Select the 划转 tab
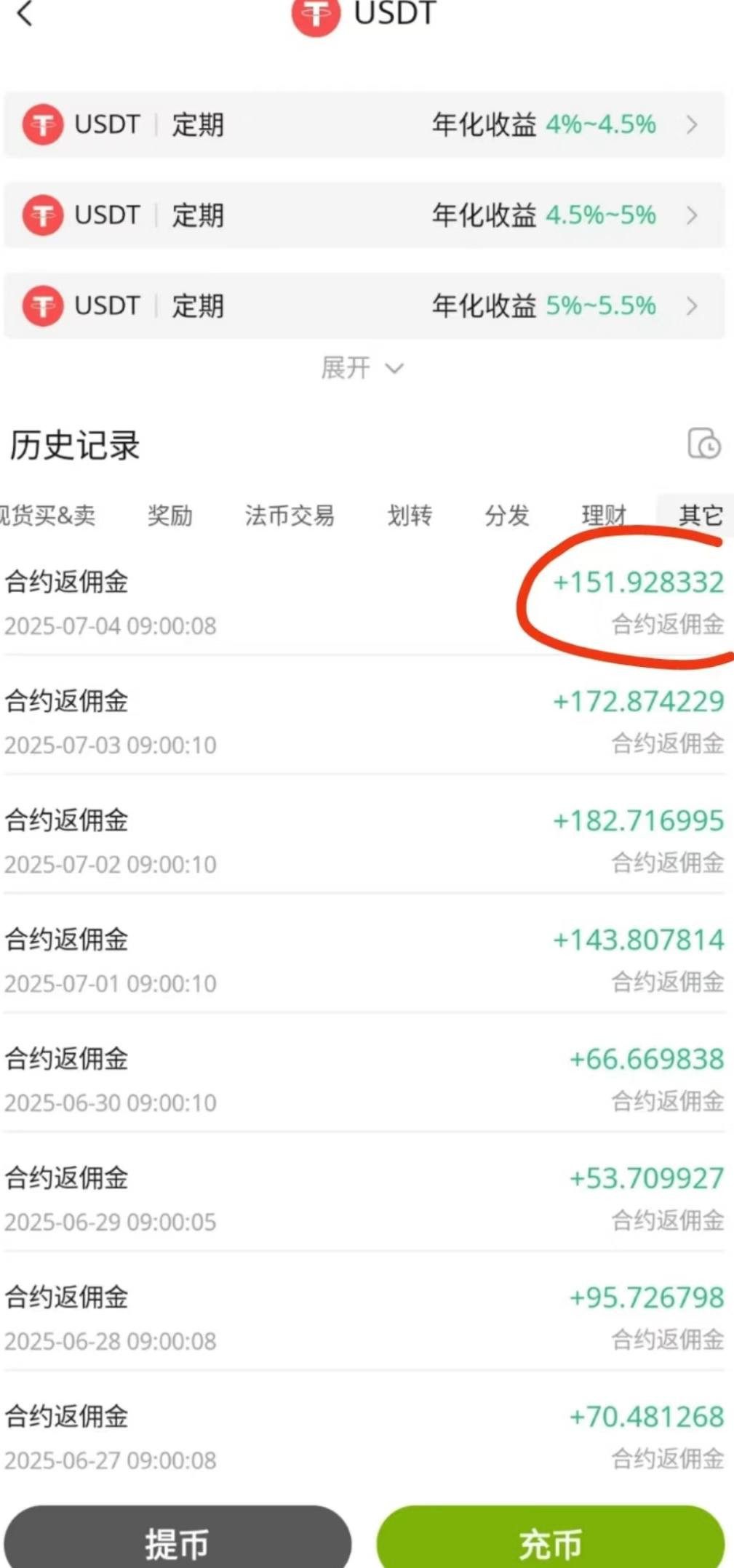This screenshot has width=734, height=1568. pos(410,515)
